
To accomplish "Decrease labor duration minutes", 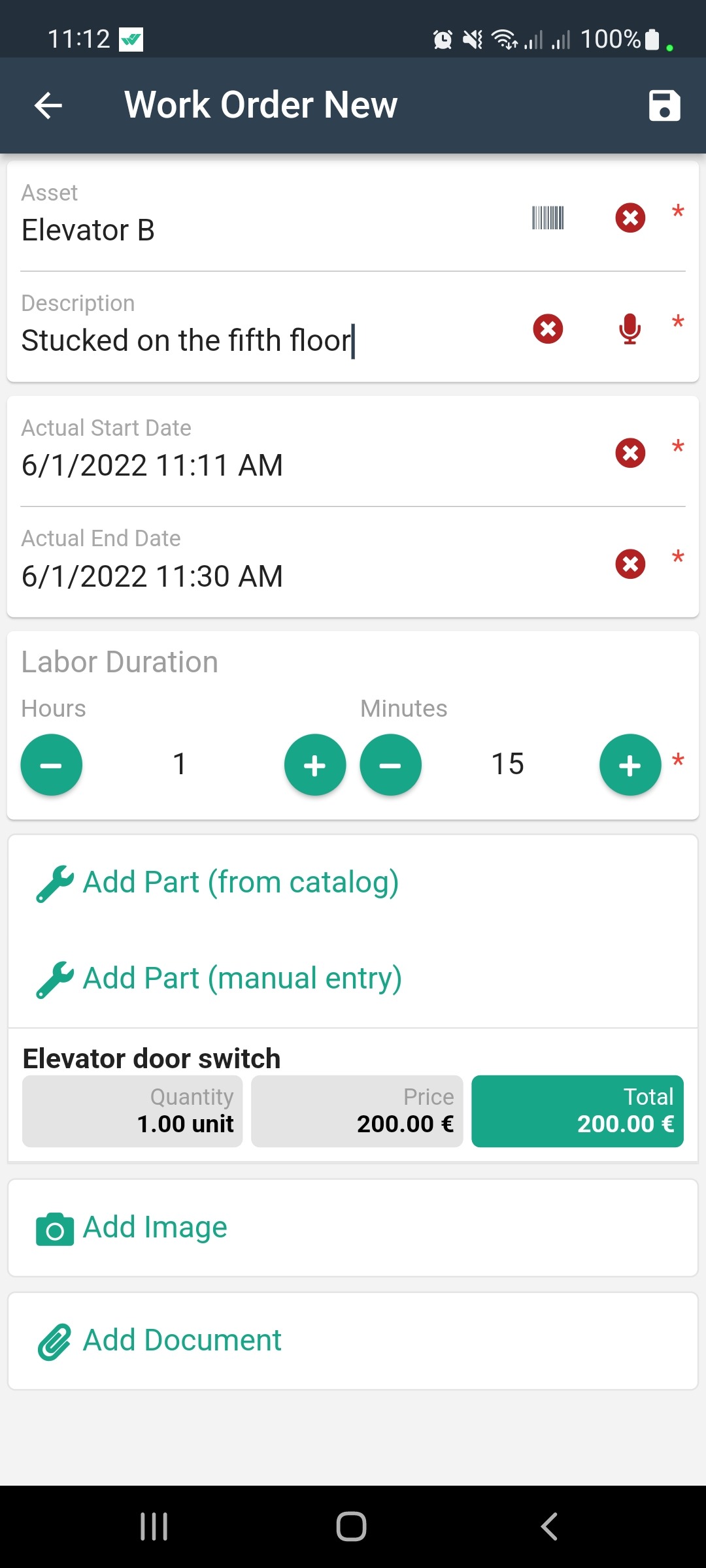I will click(x=390, y=764).
